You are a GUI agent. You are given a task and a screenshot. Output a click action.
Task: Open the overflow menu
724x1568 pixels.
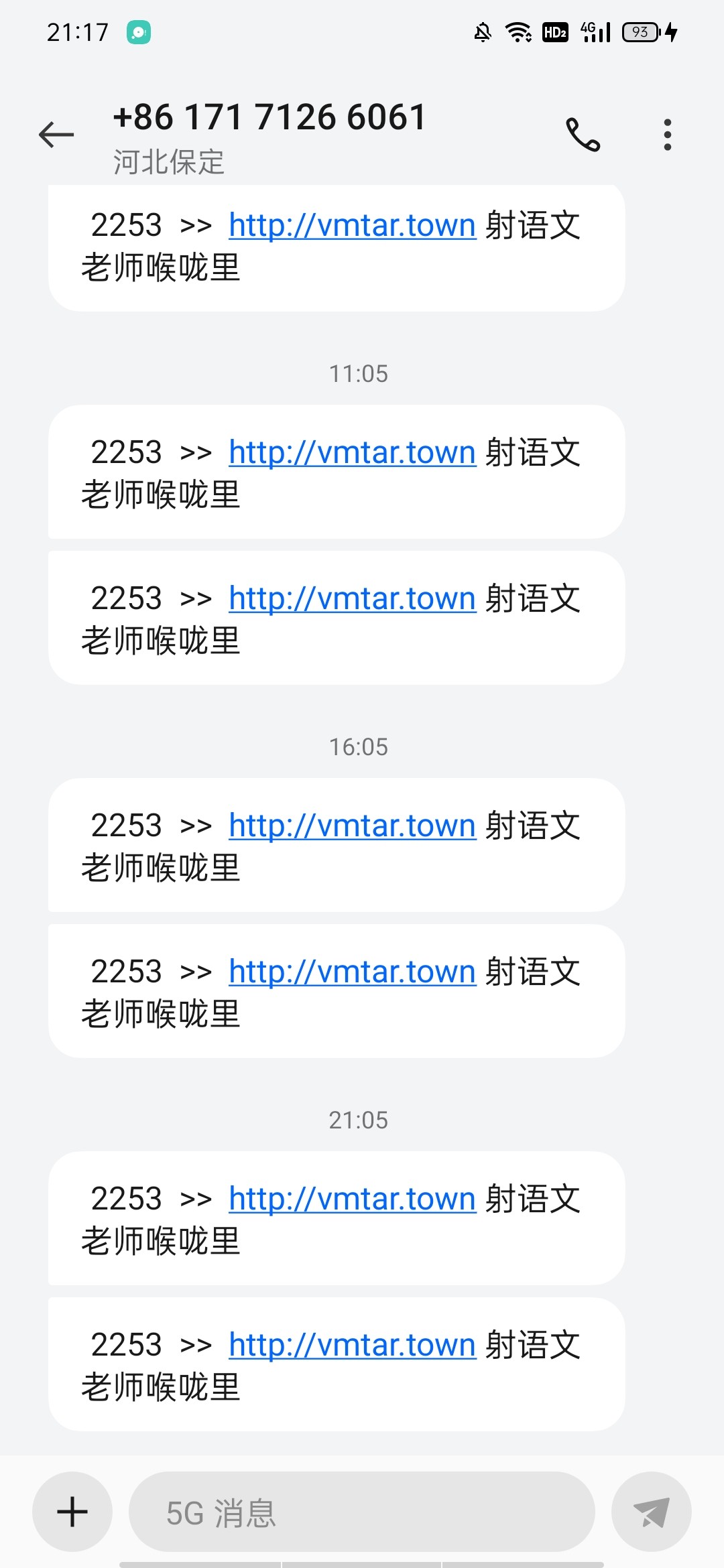click(667, 135)
